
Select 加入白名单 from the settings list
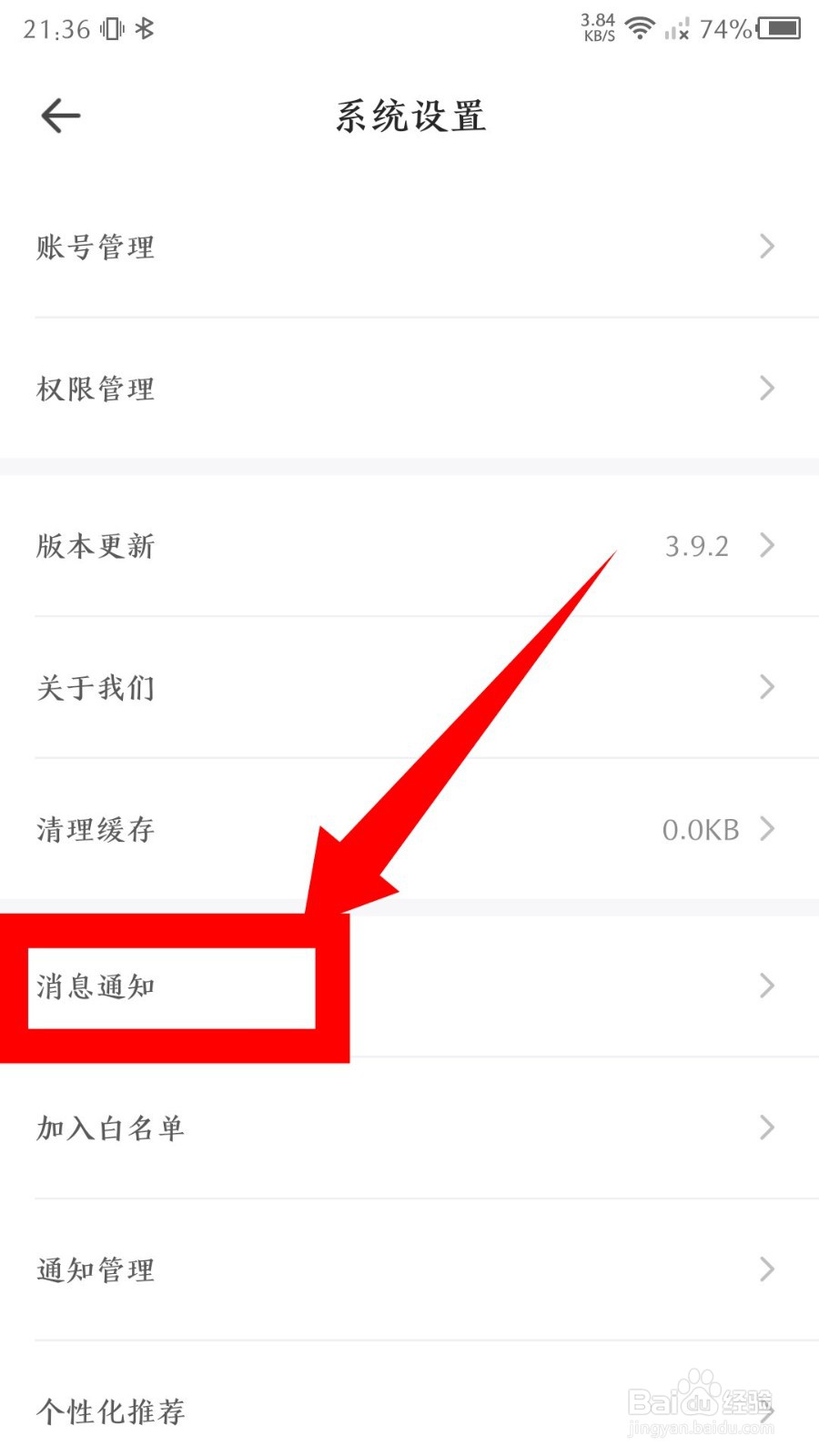tap(109, 1128)
